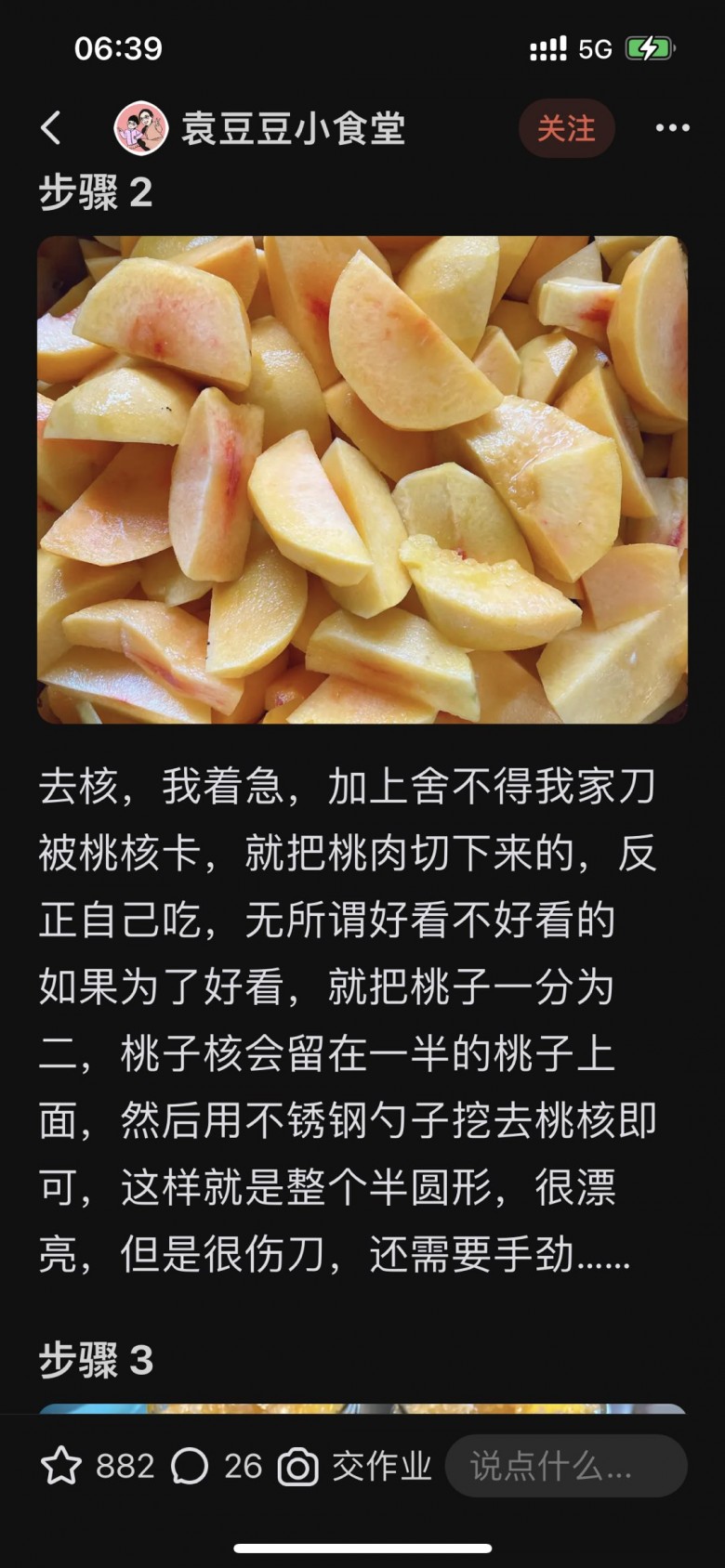
Task: Go back using the top-left arrow
Action: coord(52,128)
